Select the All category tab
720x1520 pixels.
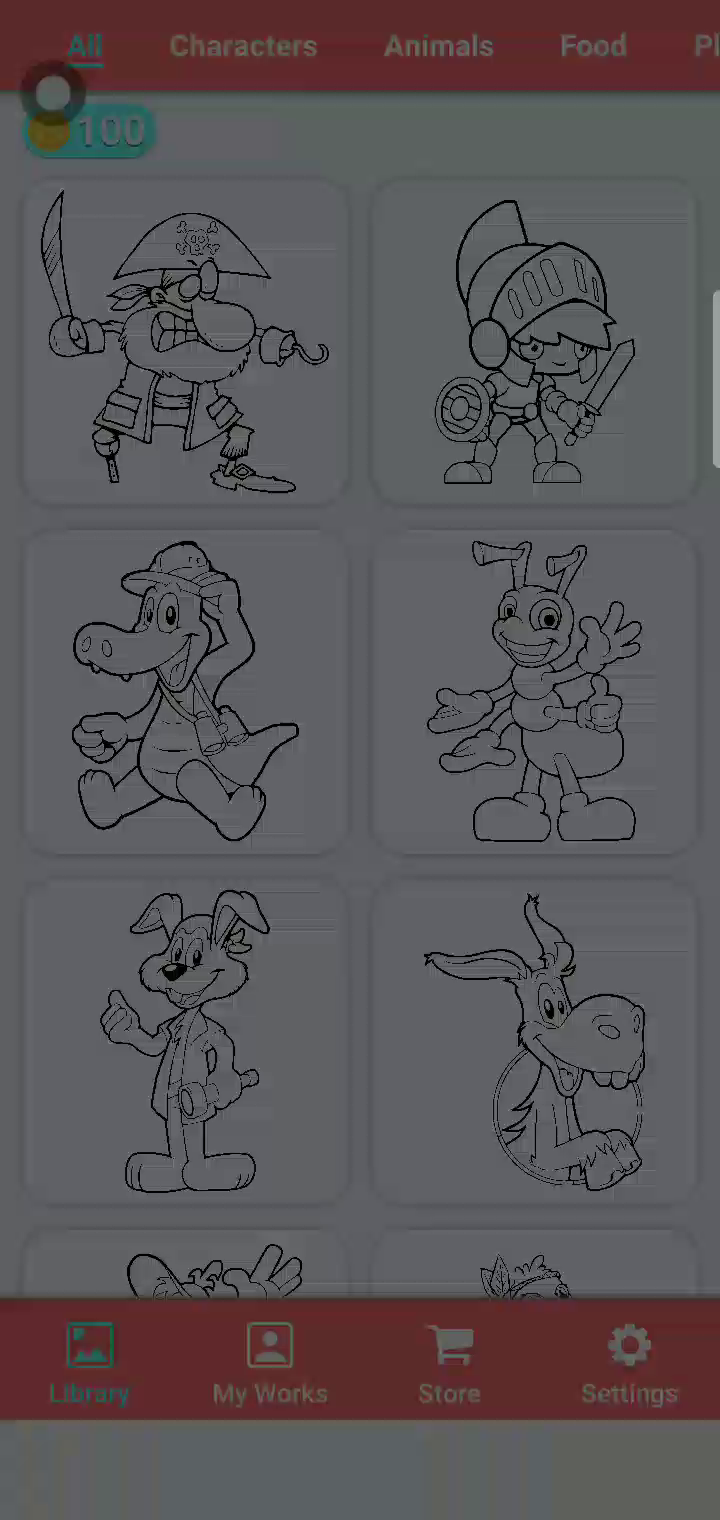85,46
